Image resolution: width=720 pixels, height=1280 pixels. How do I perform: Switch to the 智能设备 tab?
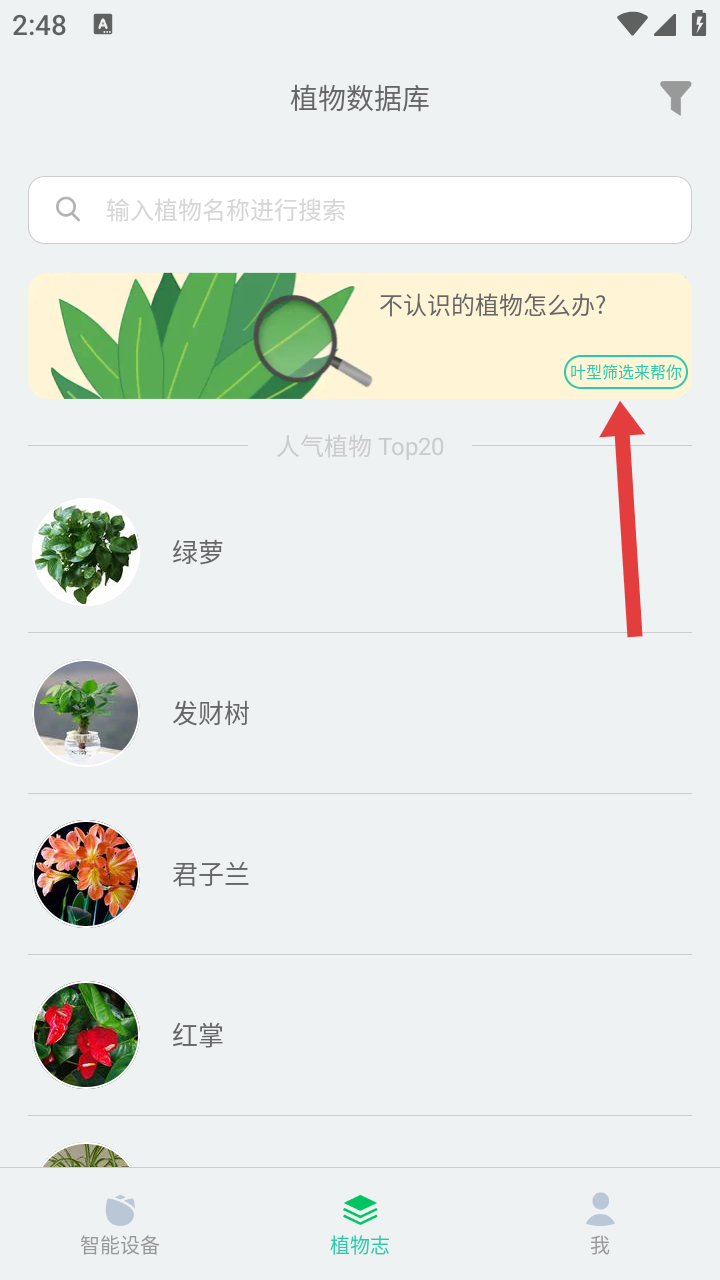coord(120,1224)
